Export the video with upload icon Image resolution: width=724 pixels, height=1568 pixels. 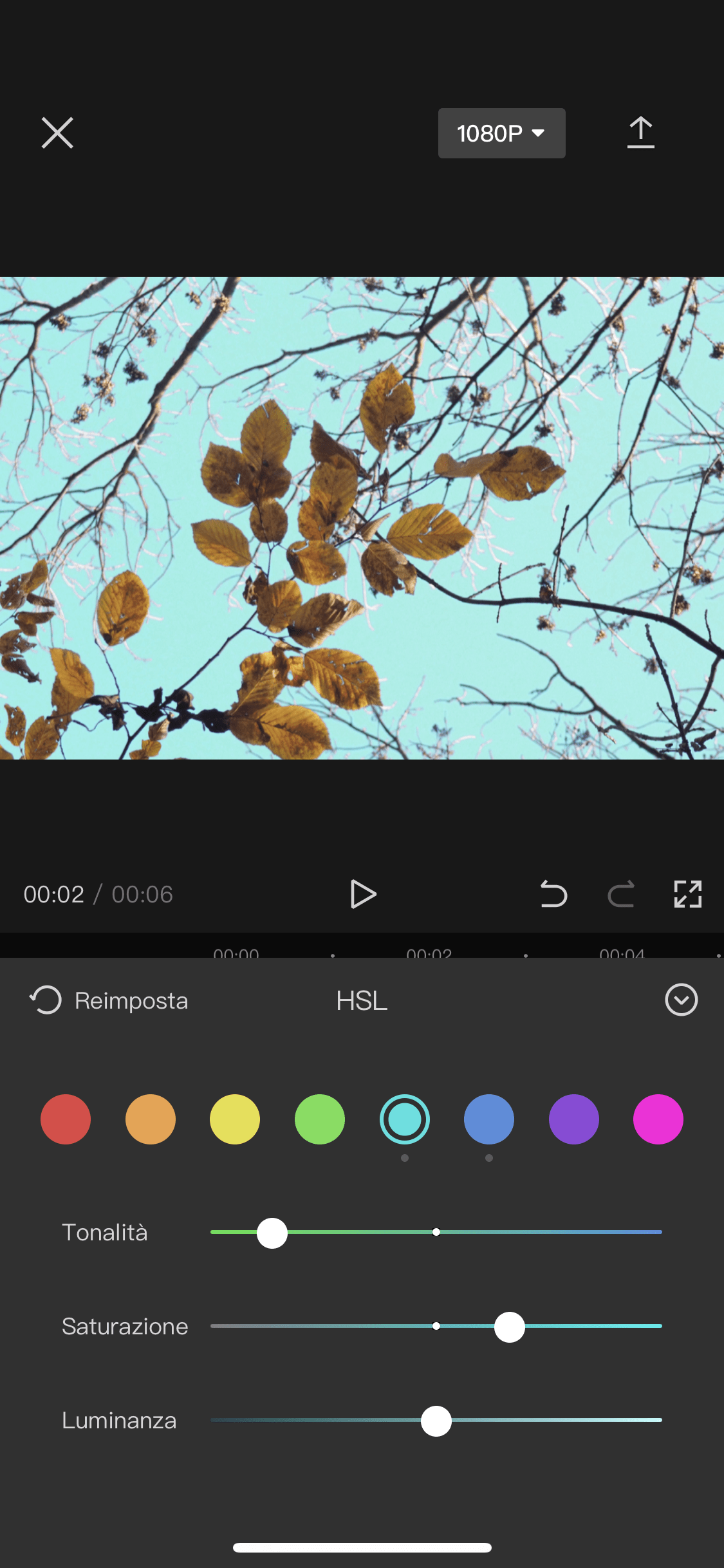pos(640,133)
